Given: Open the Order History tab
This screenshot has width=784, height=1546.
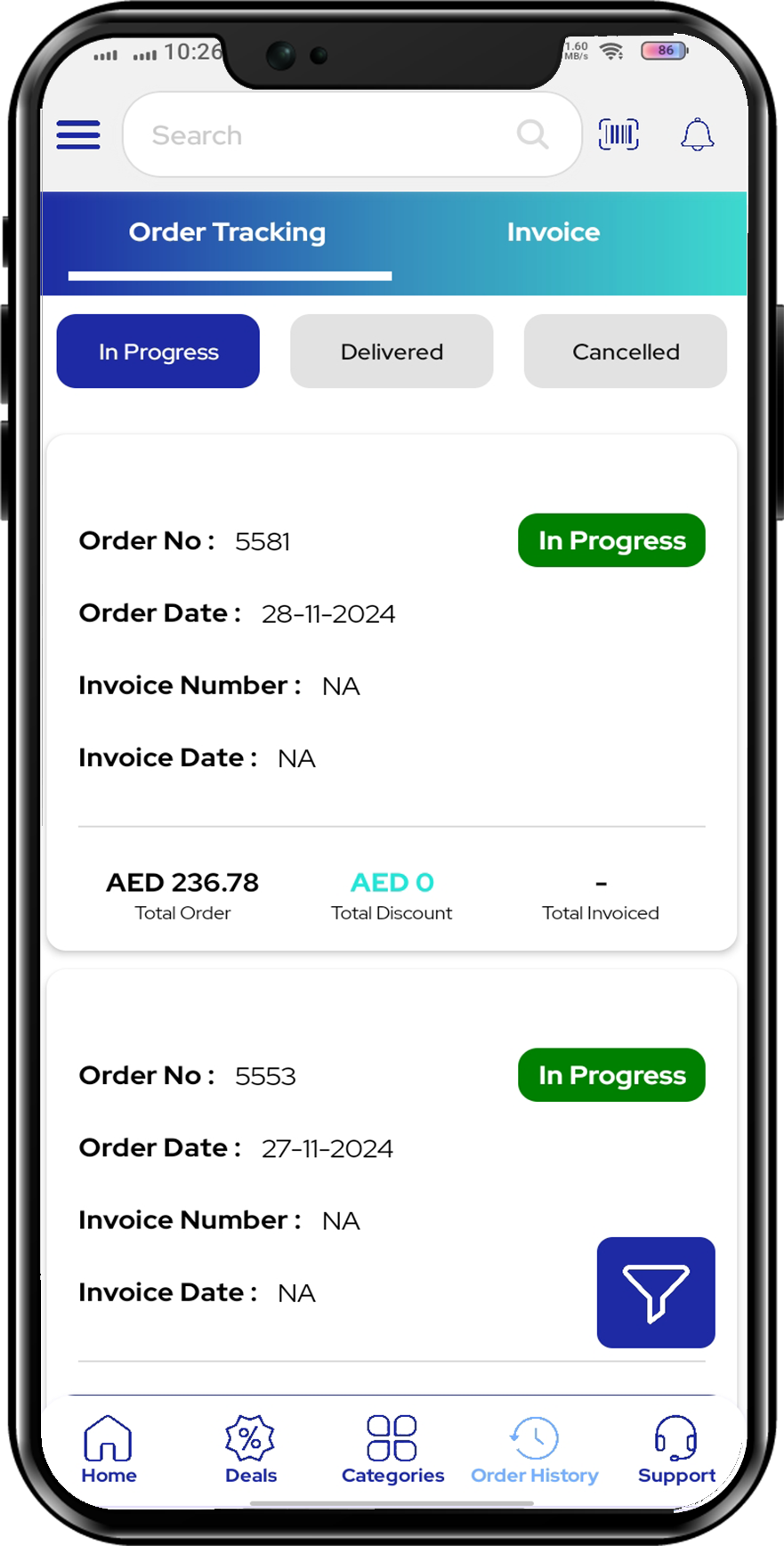Looking at the screenshot, I should [535, 1450].
